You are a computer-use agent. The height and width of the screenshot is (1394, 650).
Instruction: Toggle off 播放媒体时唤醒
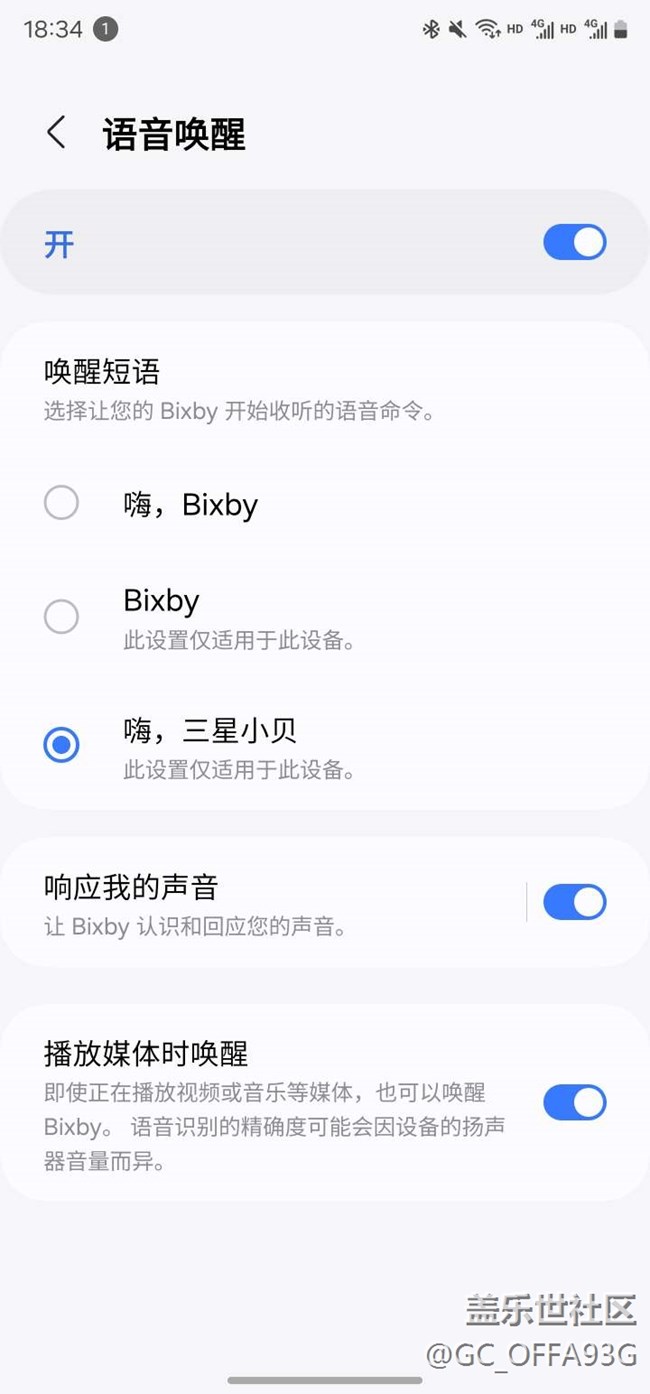point(574,1103)
